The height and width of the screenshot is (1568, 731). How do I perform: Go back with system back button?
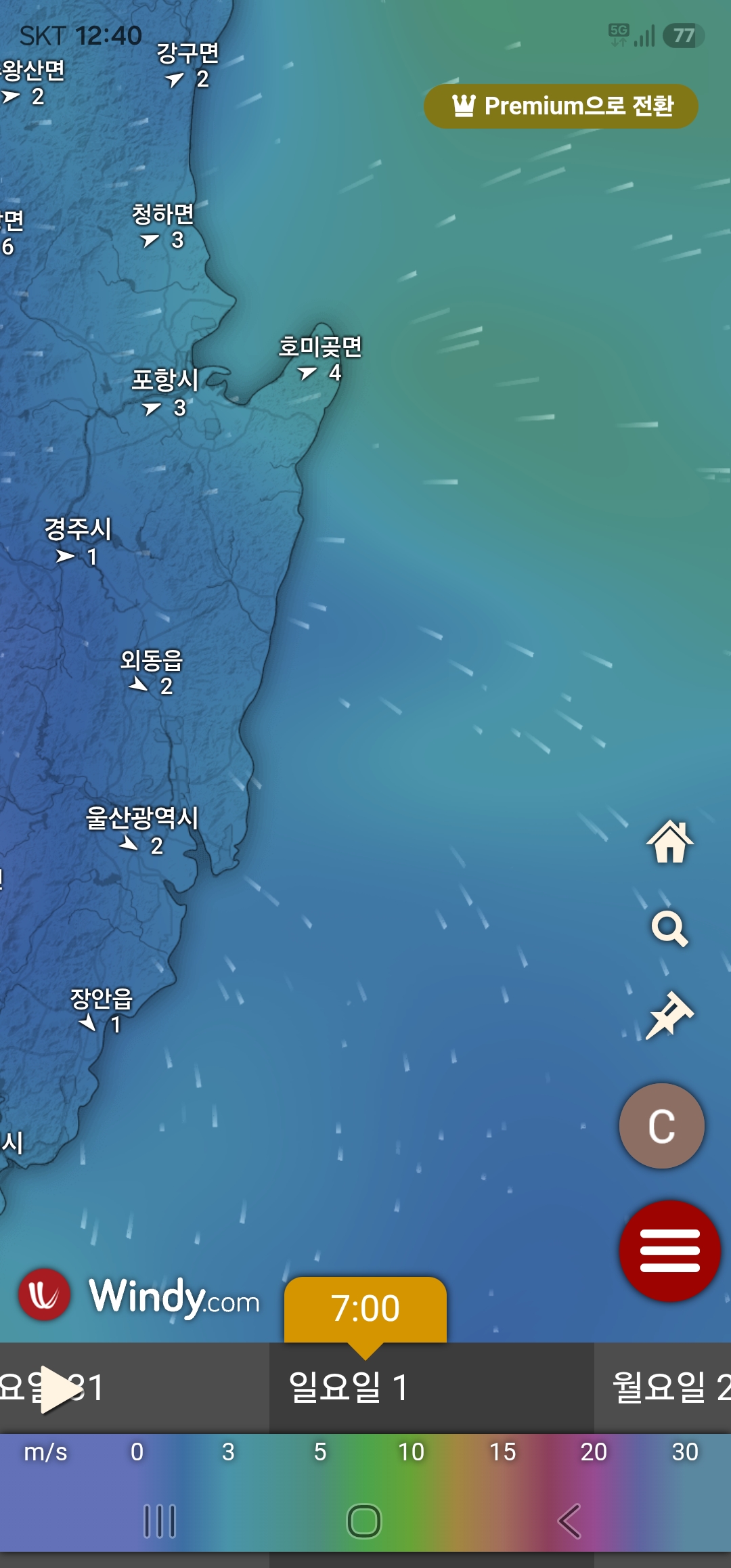click(x=569, y=1521)
